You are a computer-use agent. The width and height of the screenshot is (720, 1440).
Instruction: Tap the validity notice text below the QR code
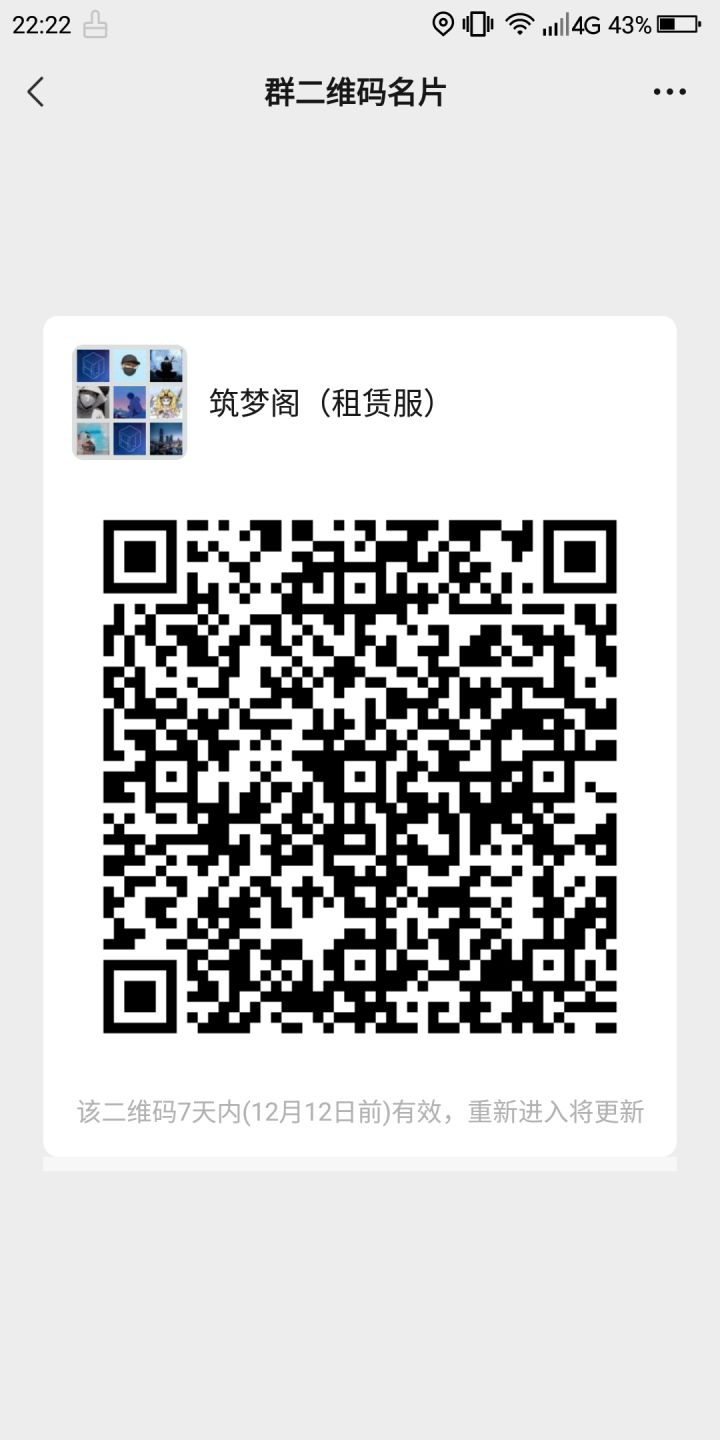360,1111
